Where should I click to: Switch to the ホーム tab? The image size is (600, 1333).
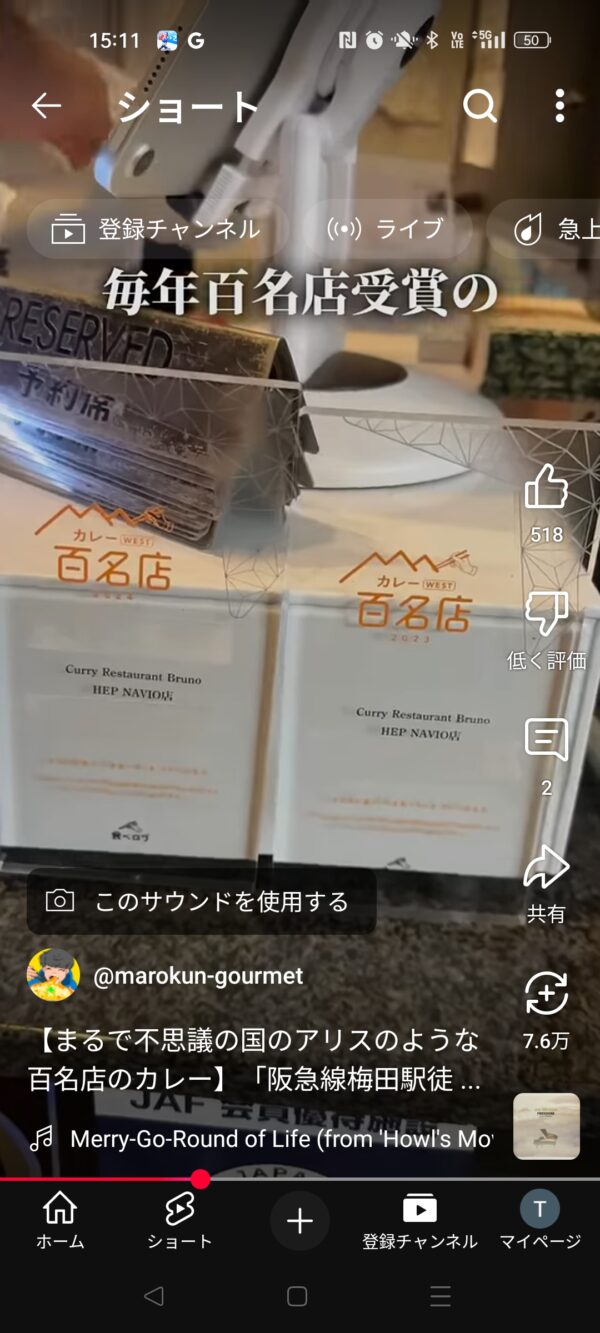[60, 1221]
